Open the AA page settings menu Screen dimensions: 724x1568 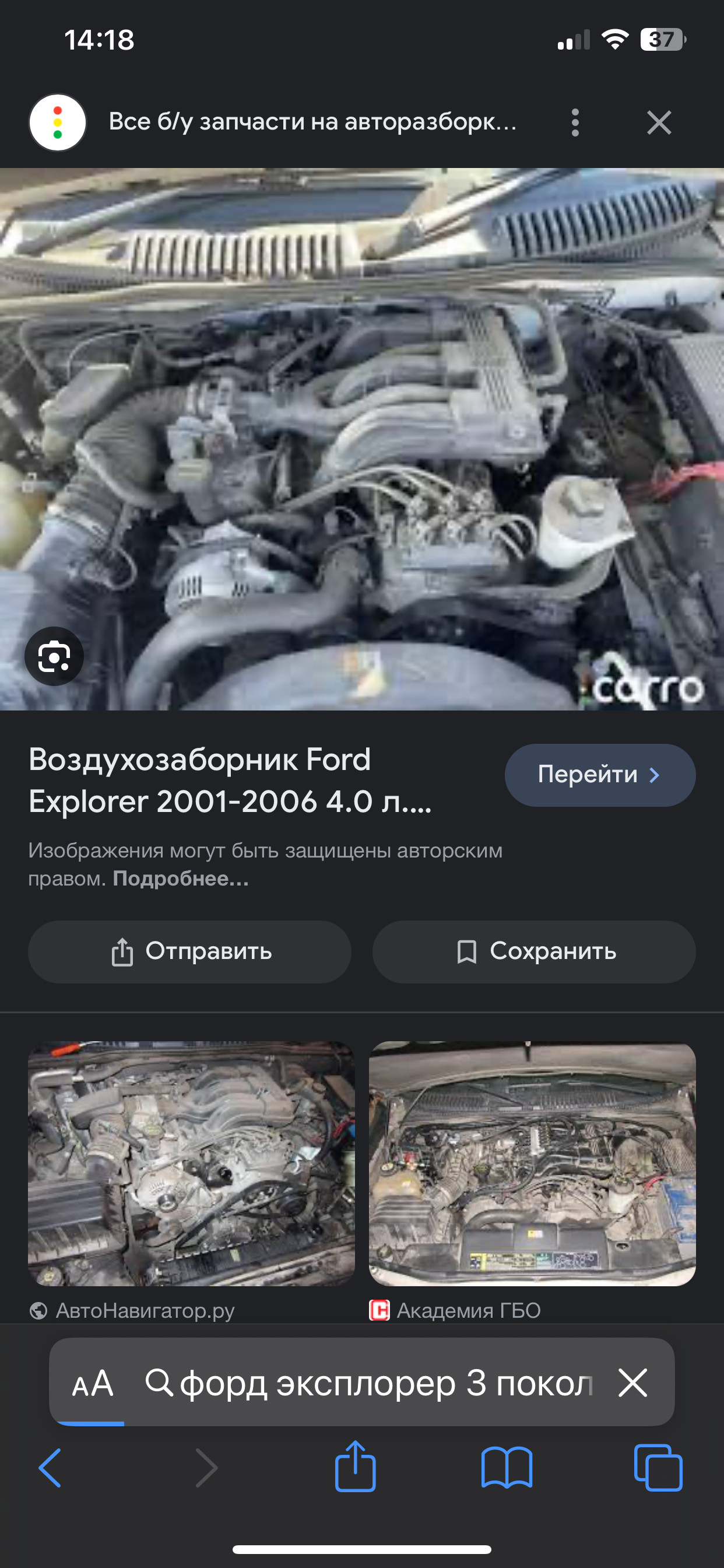pyautogui.click(x=93, y=1384)
